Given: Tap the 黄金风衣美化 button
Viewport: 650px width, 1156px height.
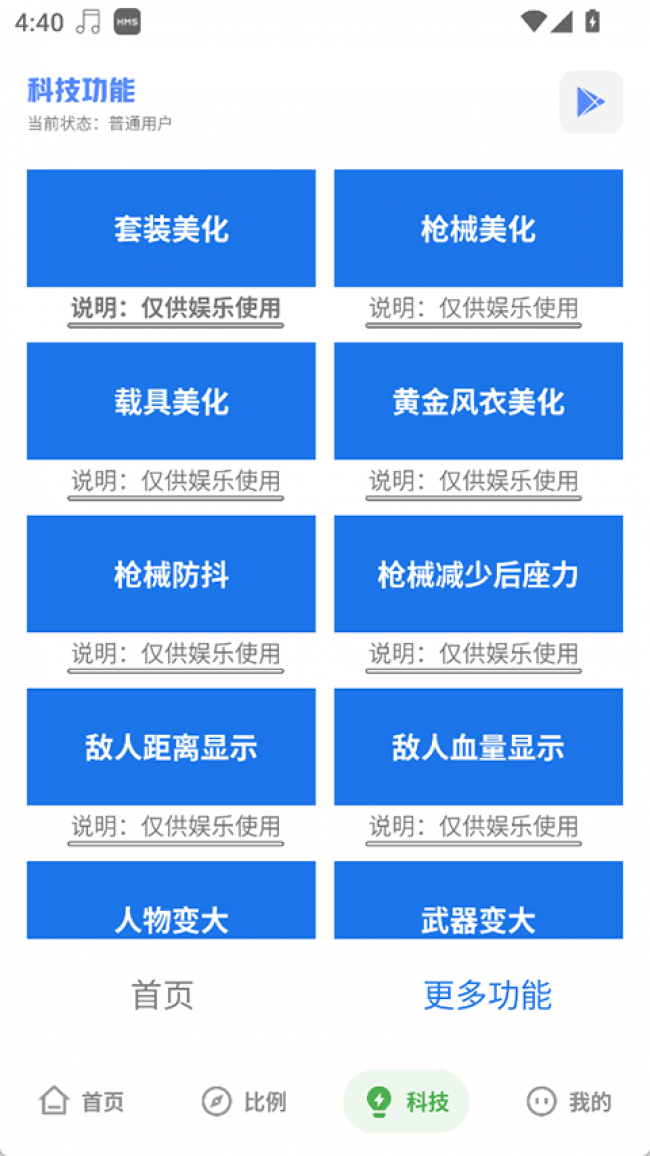Looking at the screenshot, I should [x=478, y=402].
